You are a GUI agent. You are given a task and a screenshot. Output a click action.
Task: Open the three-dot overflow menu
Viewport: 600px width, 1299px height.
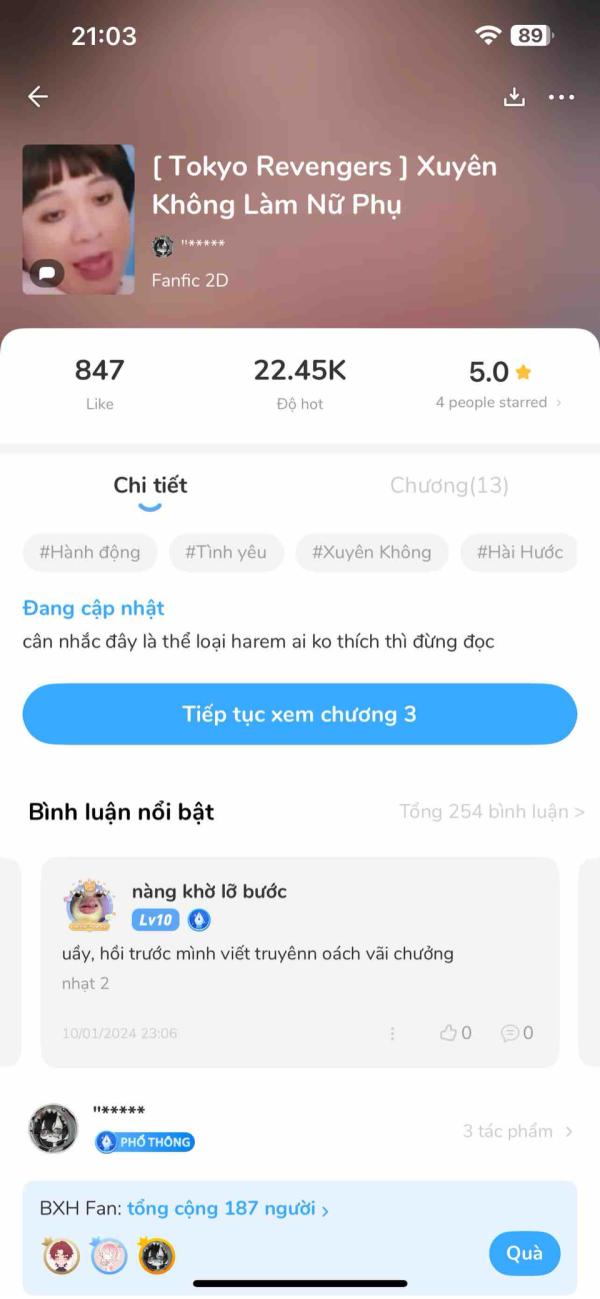click(x=562, y=97)
